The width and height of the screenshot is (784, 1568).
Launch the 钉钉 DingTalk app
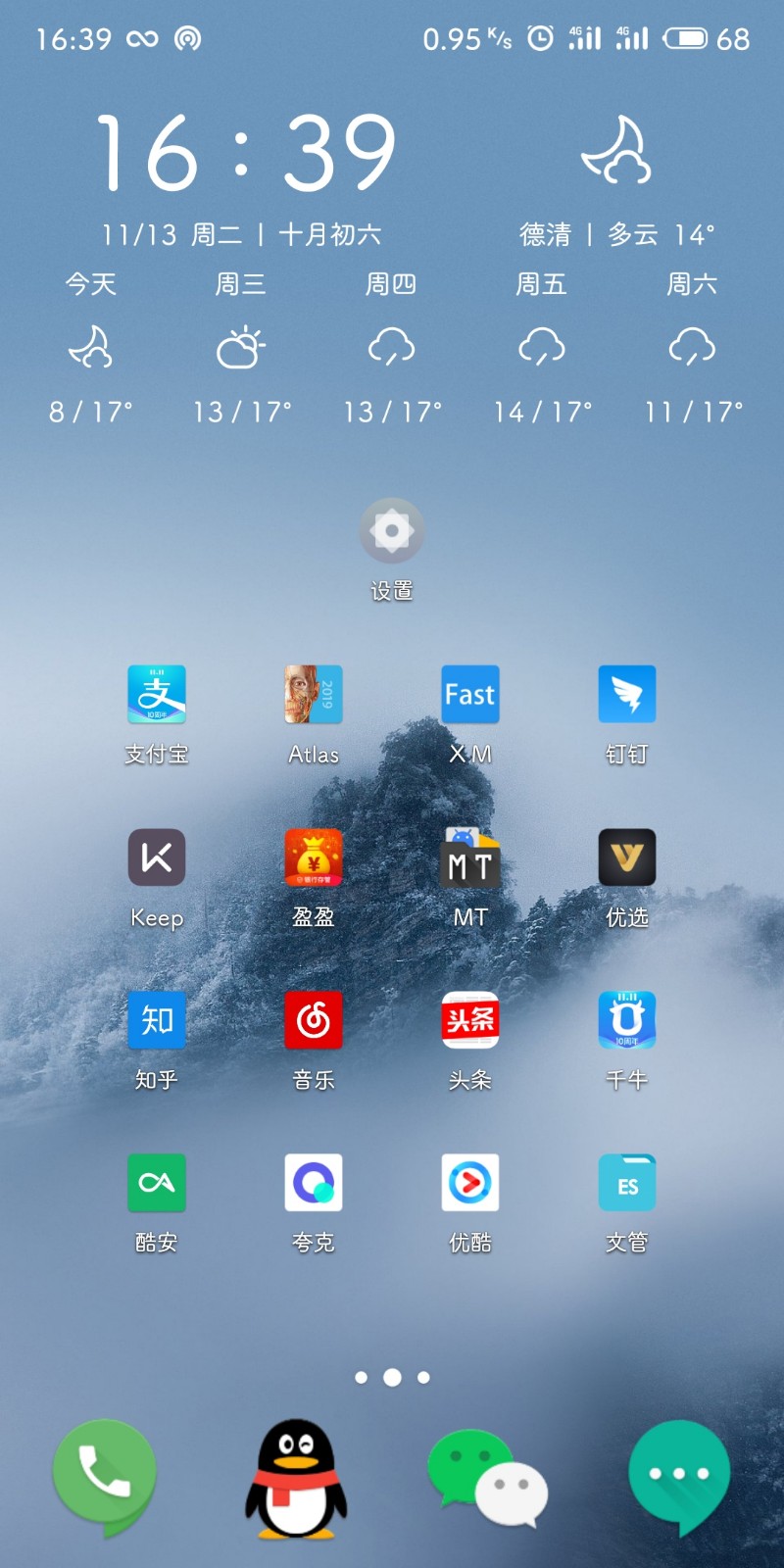(x=627, y=695)
